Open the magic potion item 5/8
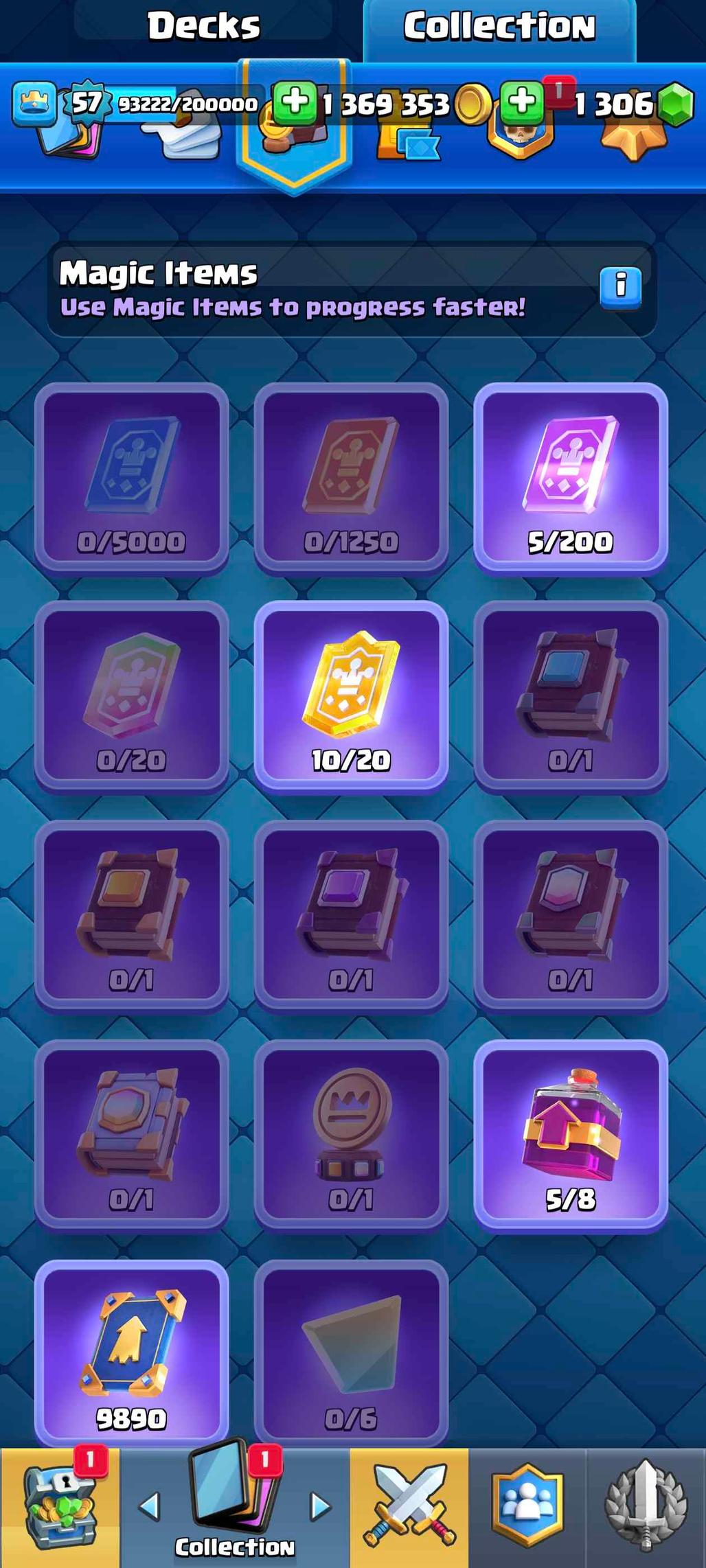This screenshot has width=706, height=1568. 570,1135
